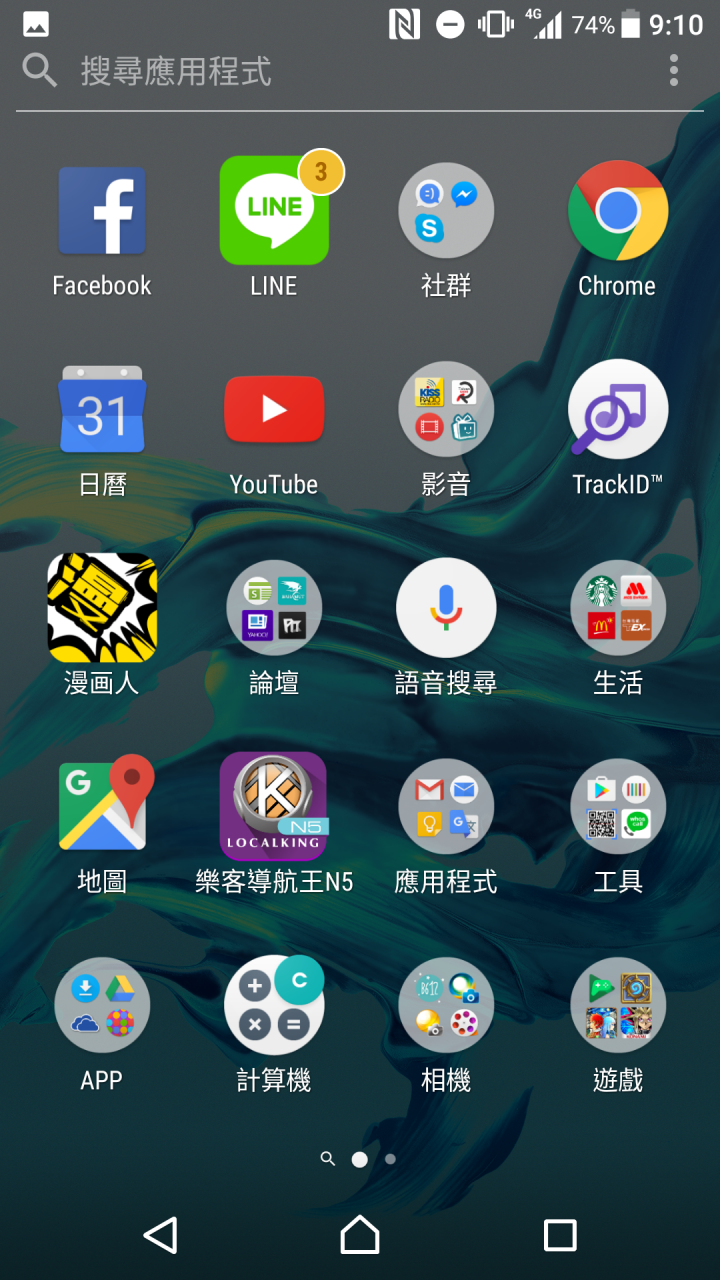Open the 遊戲 games folder
This screenshot has height=1280, width=720.
[618, 1005]
